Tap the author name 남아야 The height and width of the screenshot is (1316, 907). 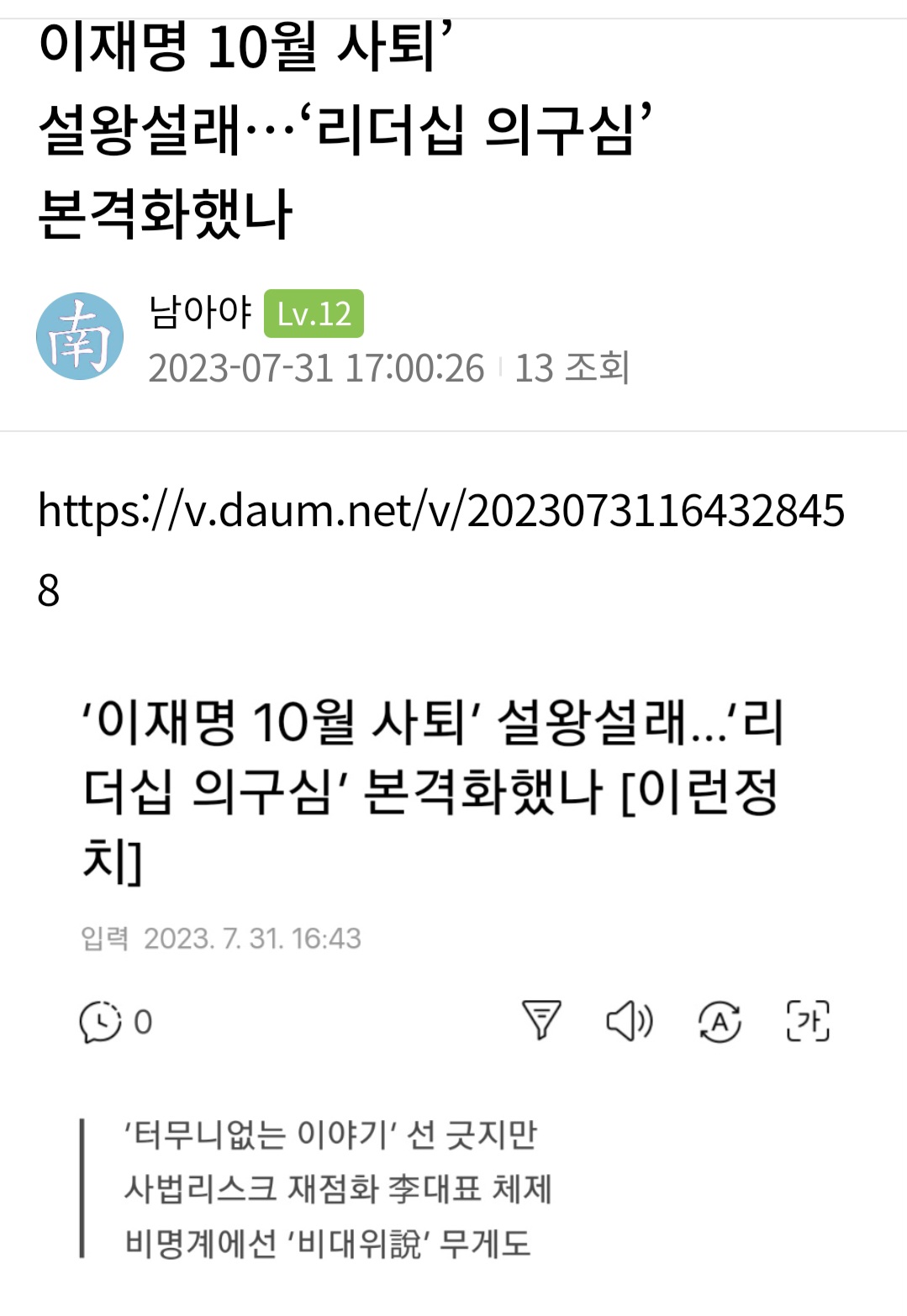[200, 312]
